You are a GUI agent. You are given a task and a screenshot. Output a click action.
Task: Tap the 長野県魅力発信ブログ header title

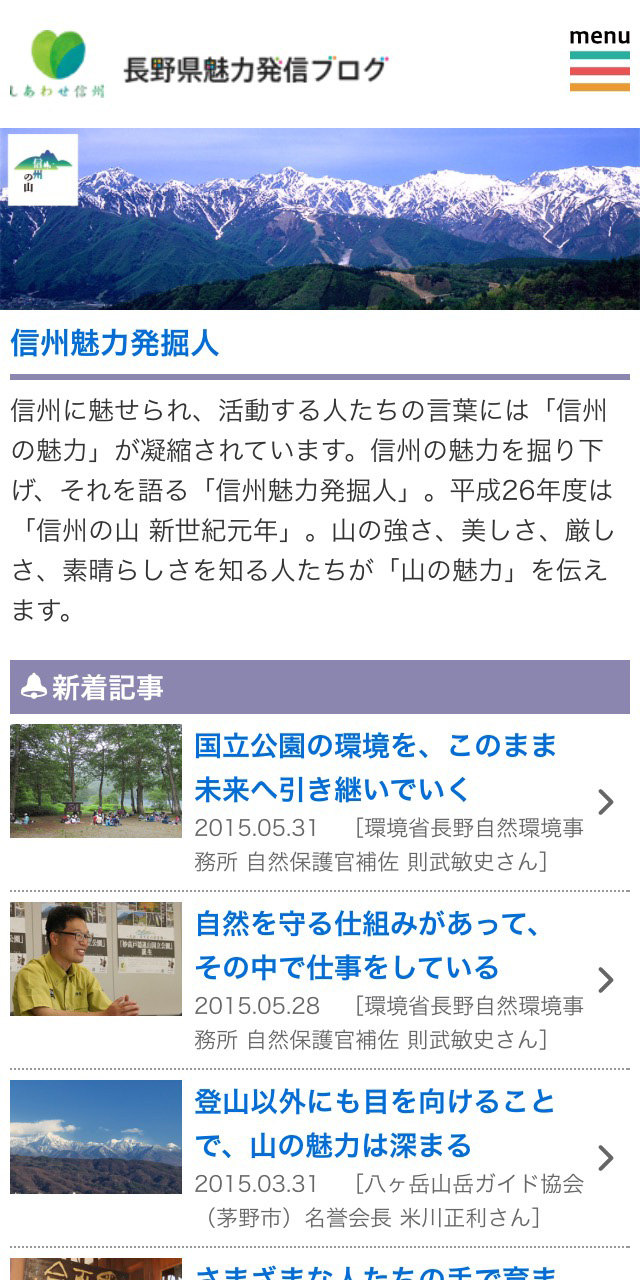[255, 70]
